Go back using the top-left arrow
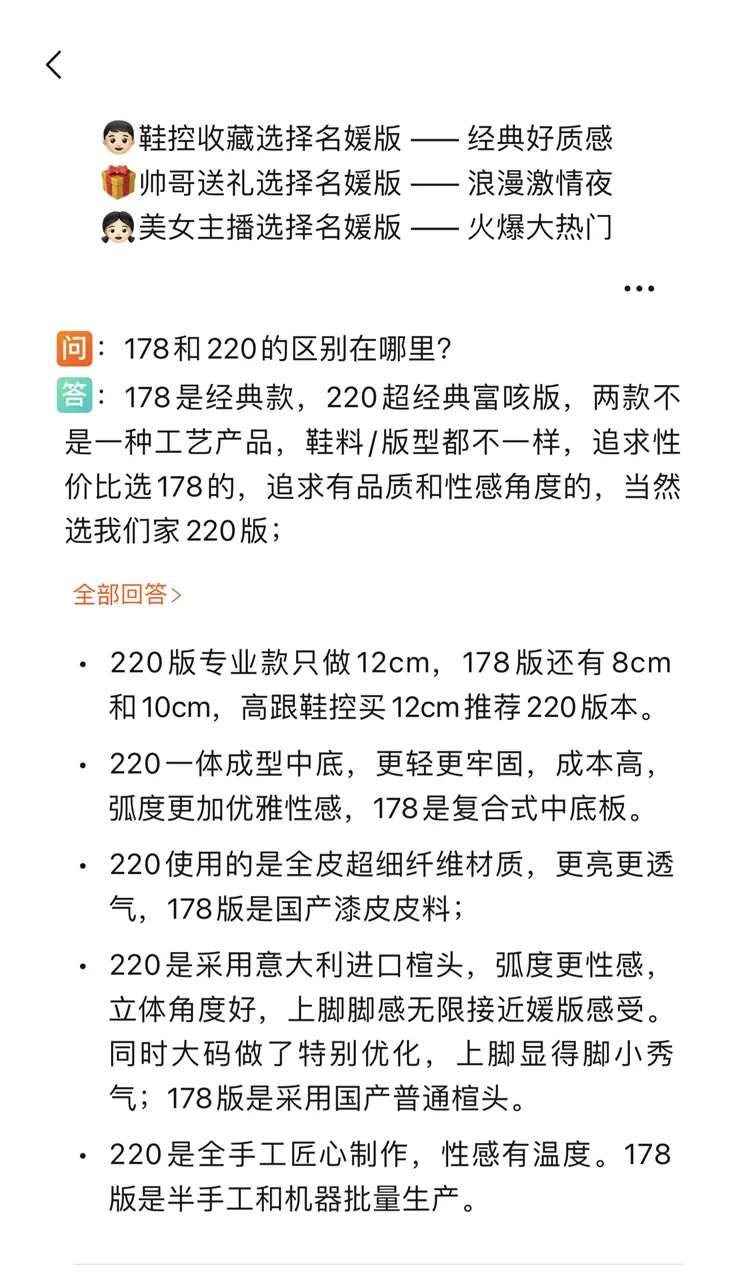The height and width of the screenshot is (1281, 750). (x=54, y=65)
